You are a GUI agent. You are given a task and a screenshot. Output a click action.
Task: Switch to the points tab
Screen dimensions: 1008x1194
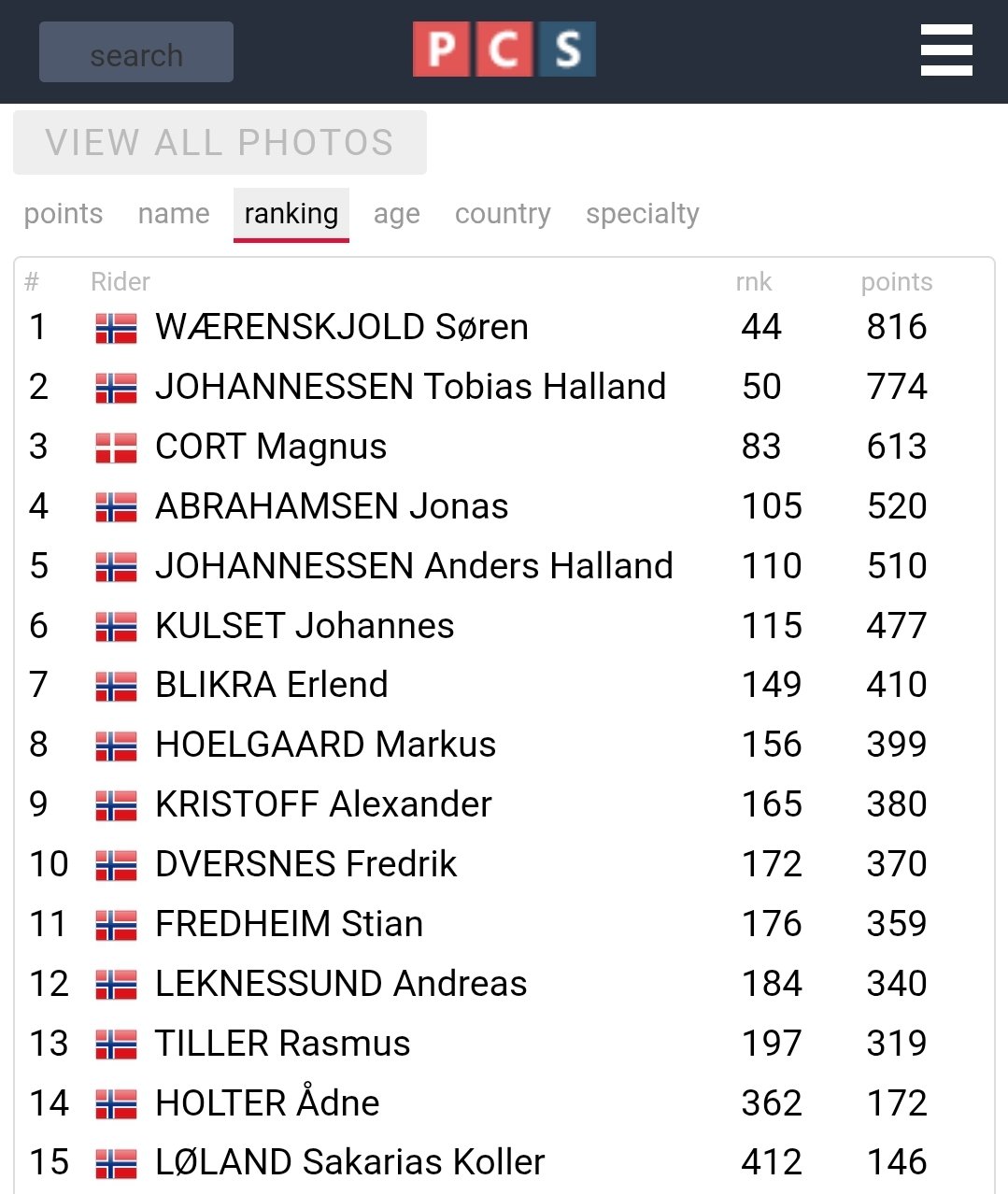click(x=64, y=214)
